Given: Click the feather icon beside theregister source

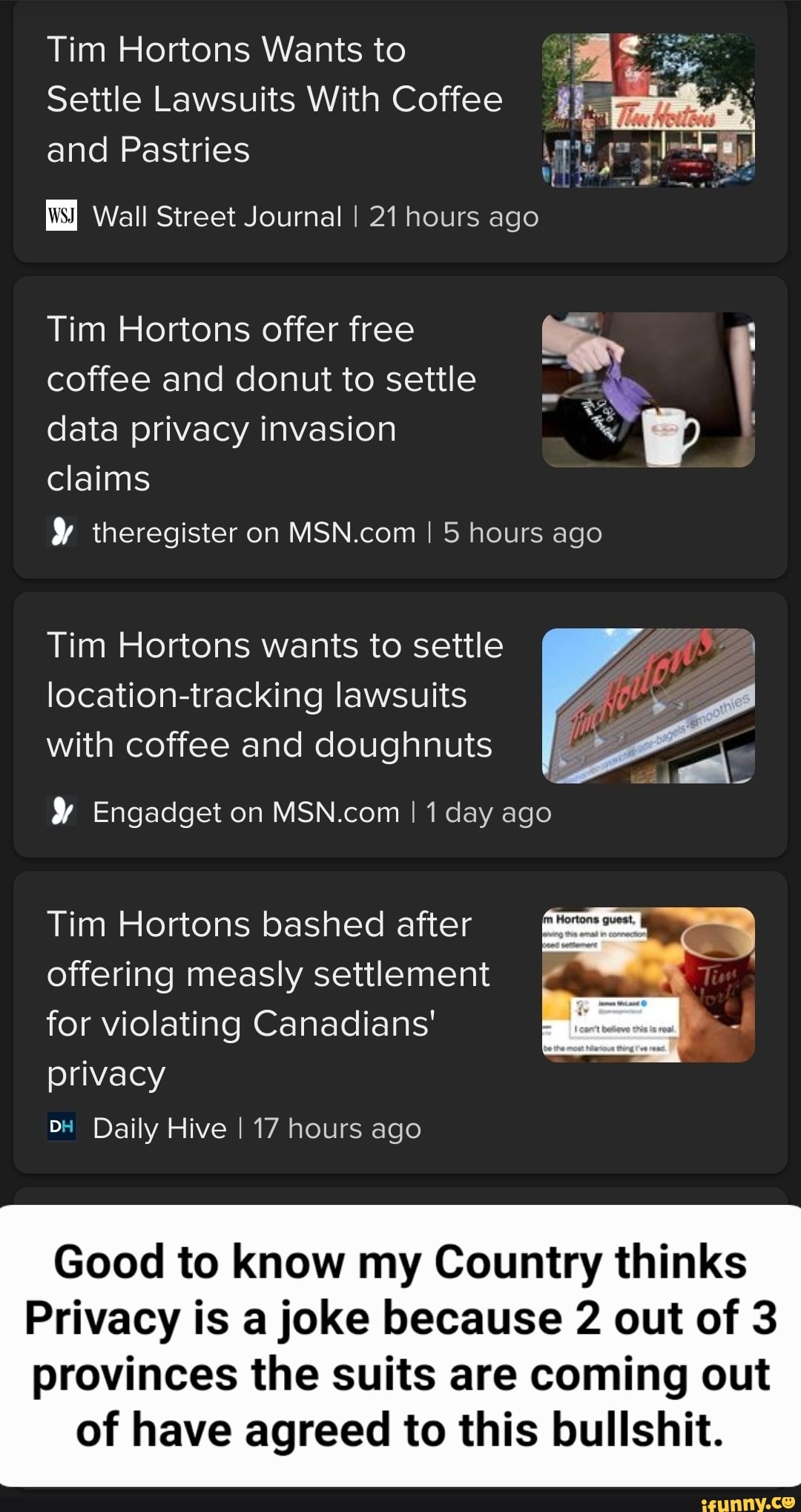Looking at the screenshot, I should (63, 532).
